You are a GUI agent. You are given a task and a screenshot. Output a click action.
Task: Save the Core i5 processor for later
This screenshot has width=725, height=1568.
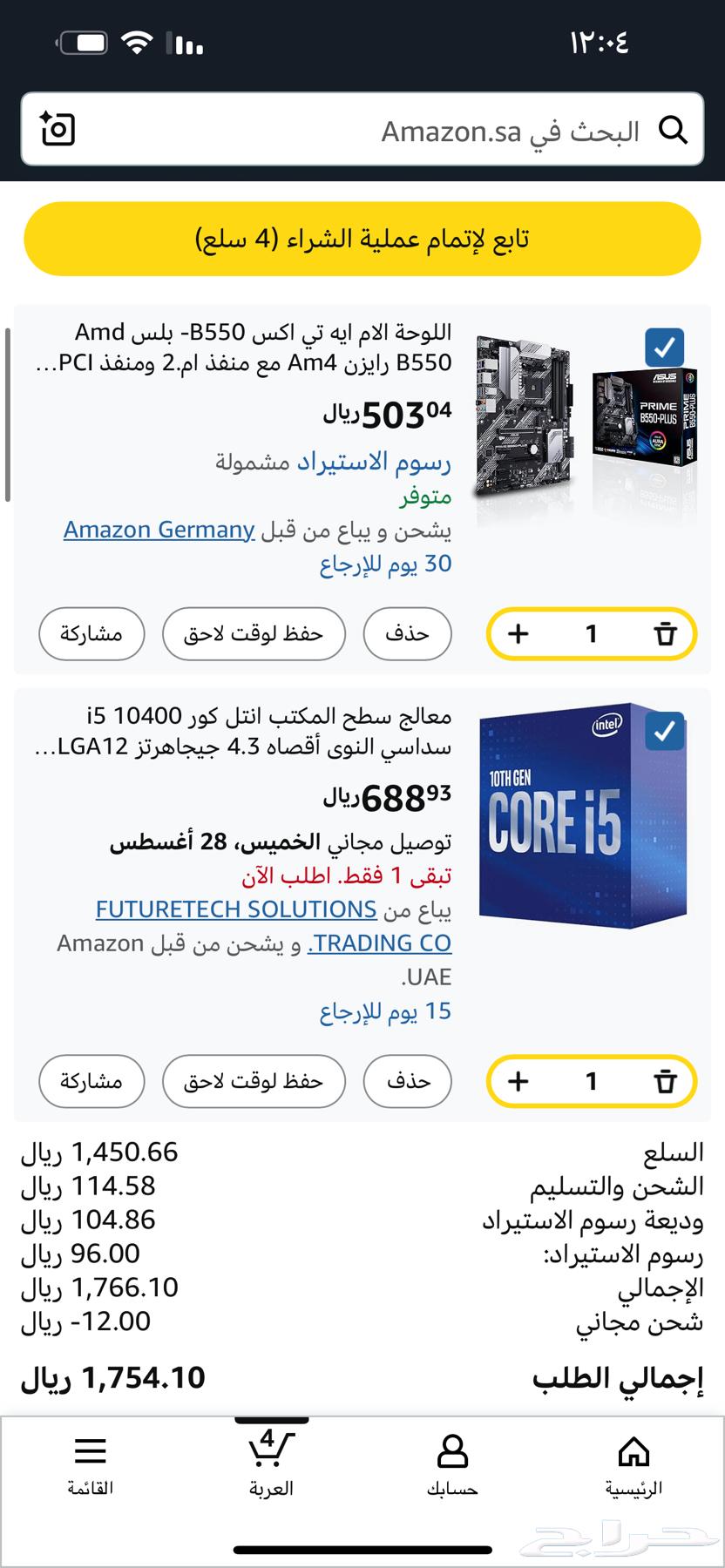coord(254,1081)
